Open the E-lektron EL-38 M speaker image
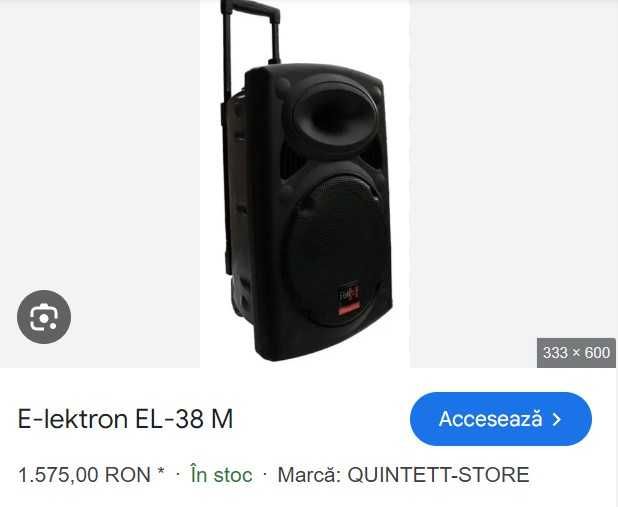The width and height of the screenshot is (618, 507). click(305, 184)
